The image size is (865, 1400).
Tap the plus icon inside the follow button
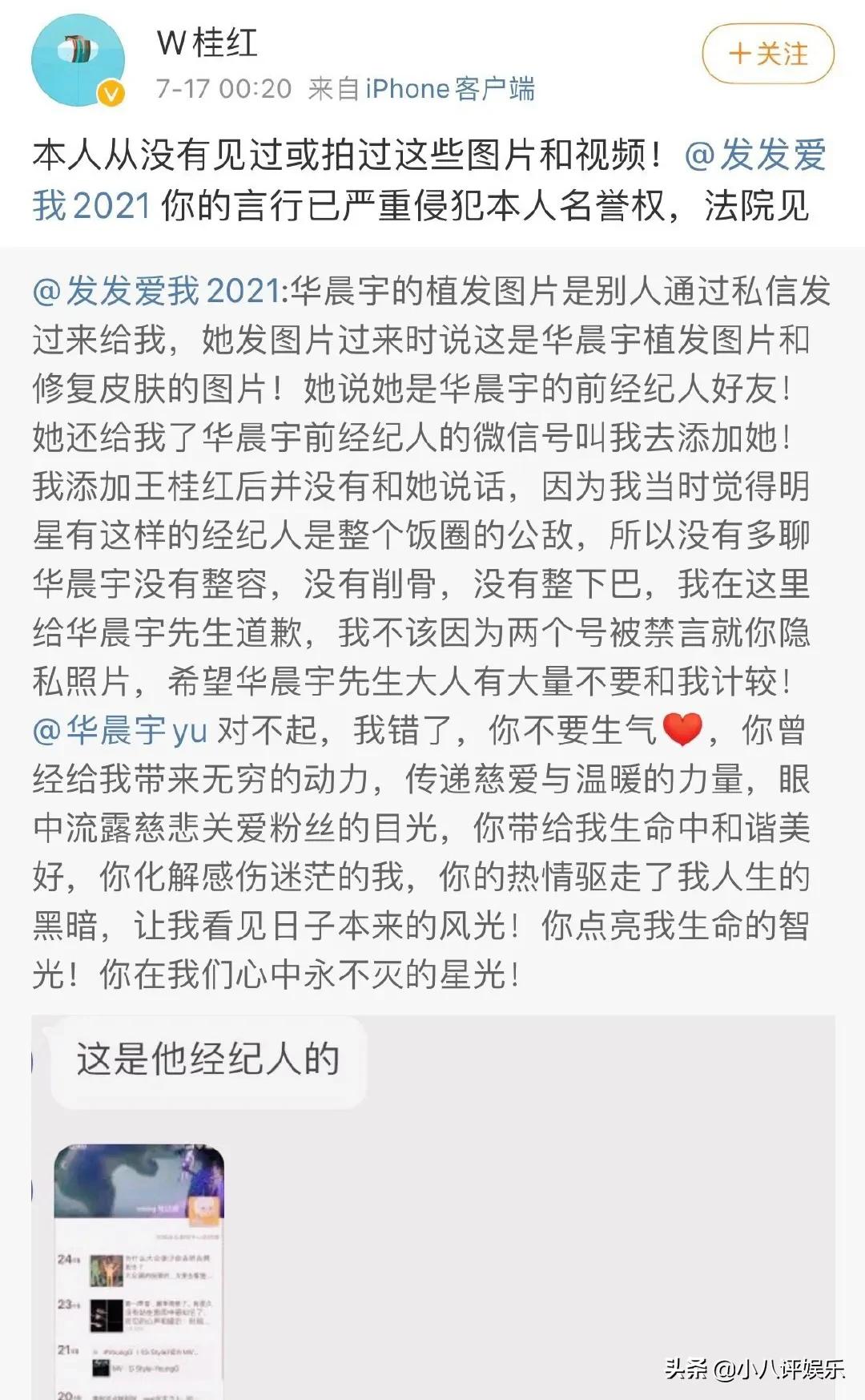click(x=739, y=54)
